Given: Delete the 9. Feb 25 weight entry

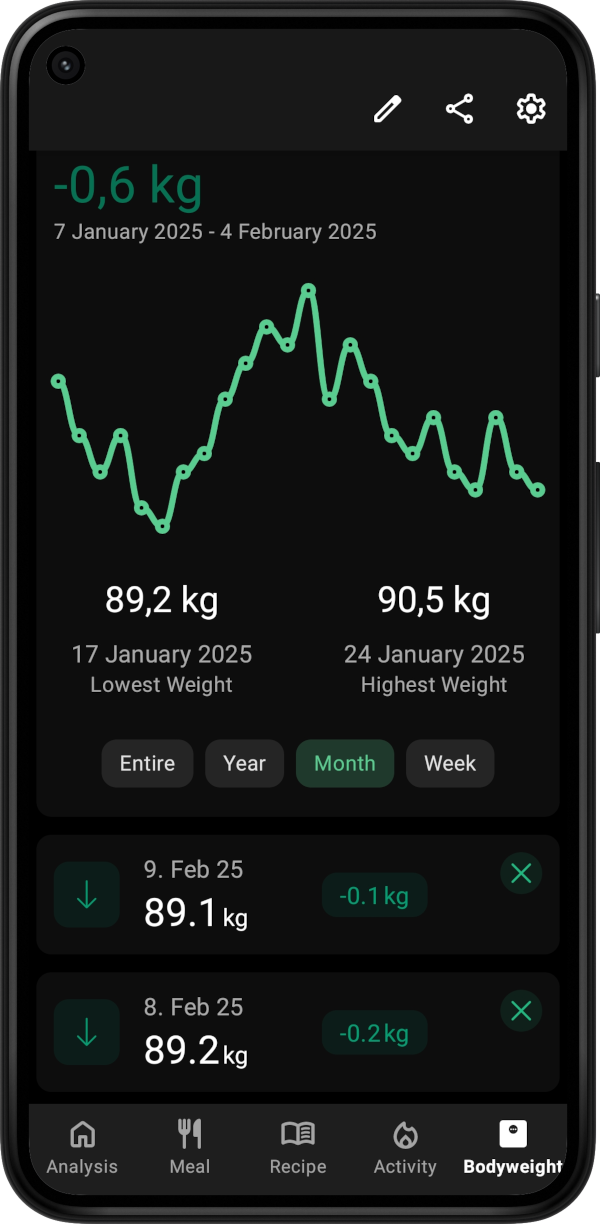Looking at the screenshot, I should tap(521, 874).
